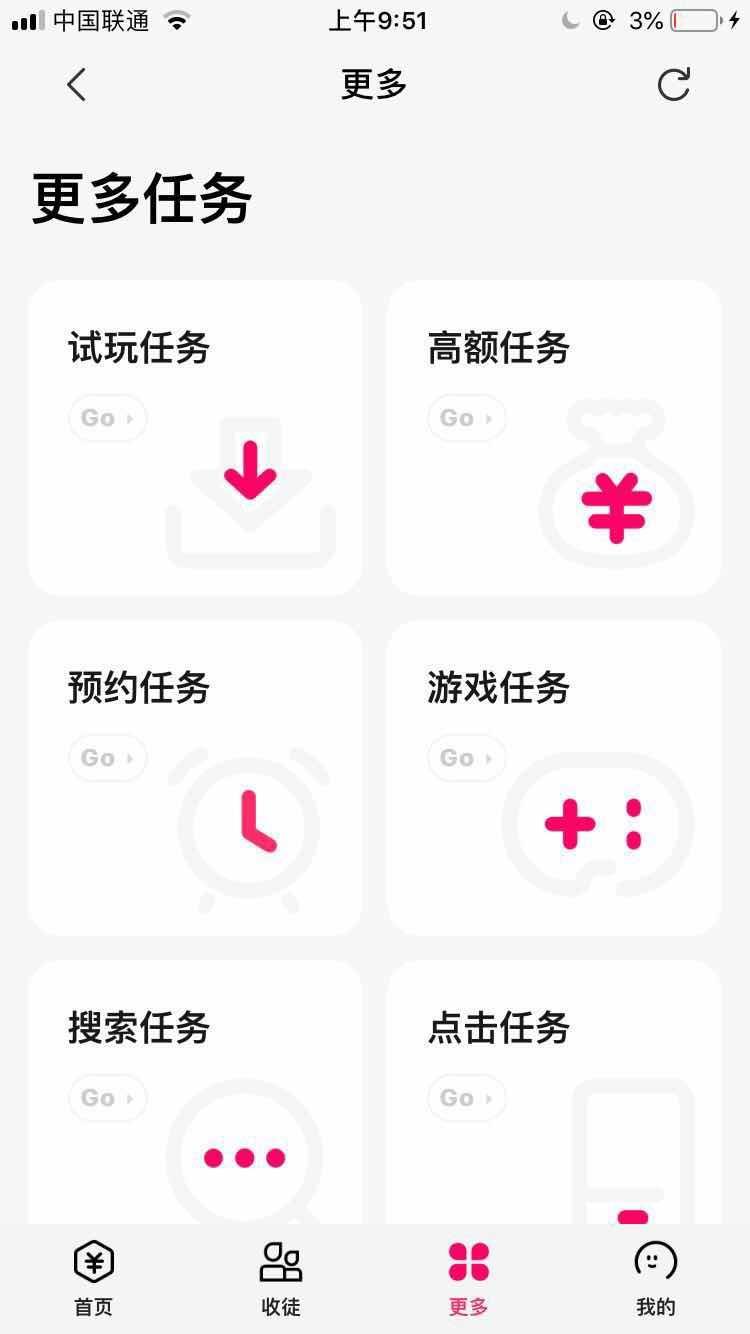The image size is (750, 1334).
Task: Tap the game controller icon on 游戏任务 card
Action: point(595,825)
